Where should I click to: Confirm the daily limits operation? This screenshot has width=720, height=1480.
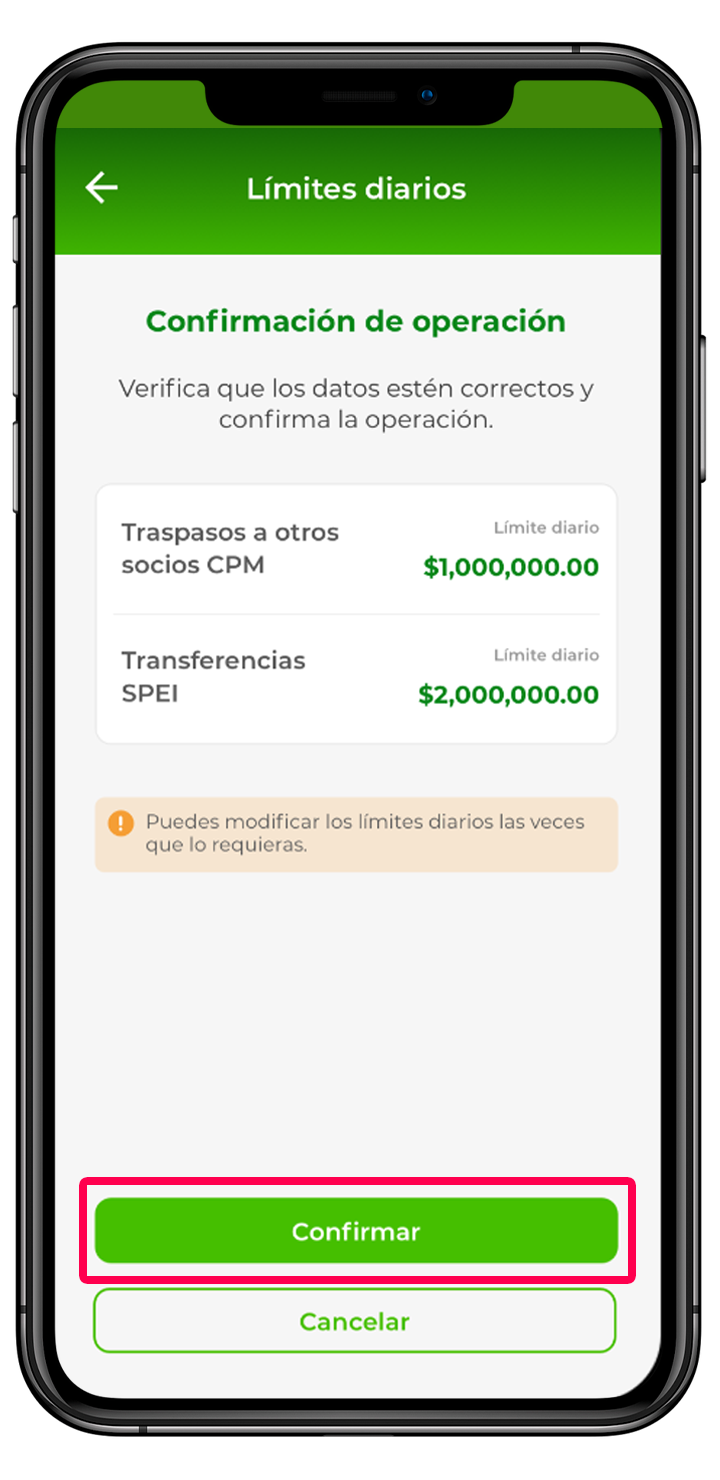[x=356, y=1231]
